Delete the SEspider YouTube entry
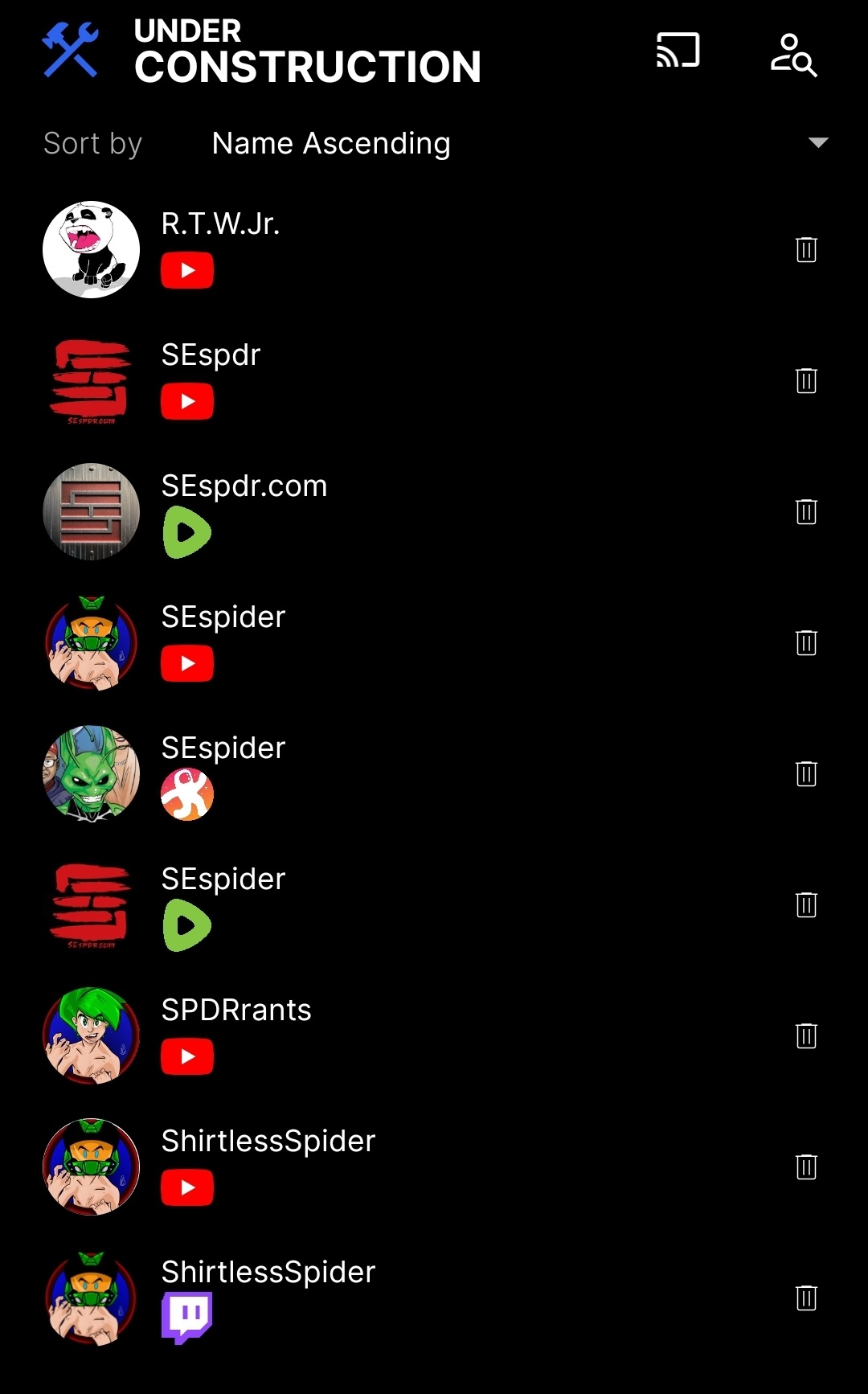The height and width of the screenshot is (1394, 868). pos(806,642)
